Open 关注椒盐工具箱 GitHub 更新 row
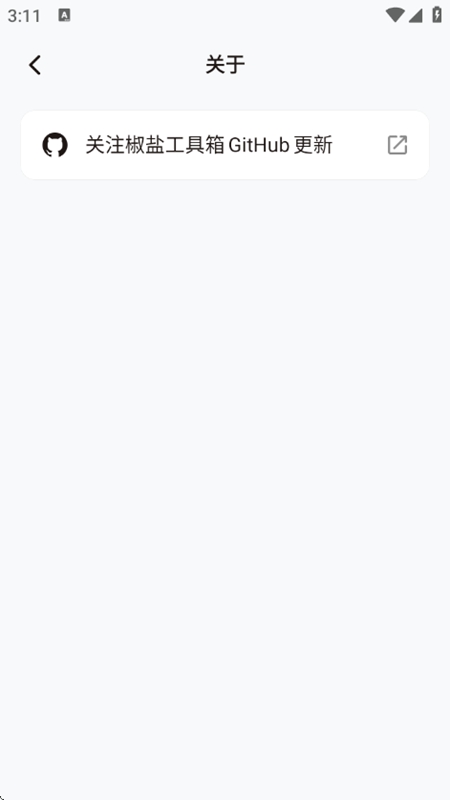The width and height of the screenshot is (450, 800). tap(225, 145)
